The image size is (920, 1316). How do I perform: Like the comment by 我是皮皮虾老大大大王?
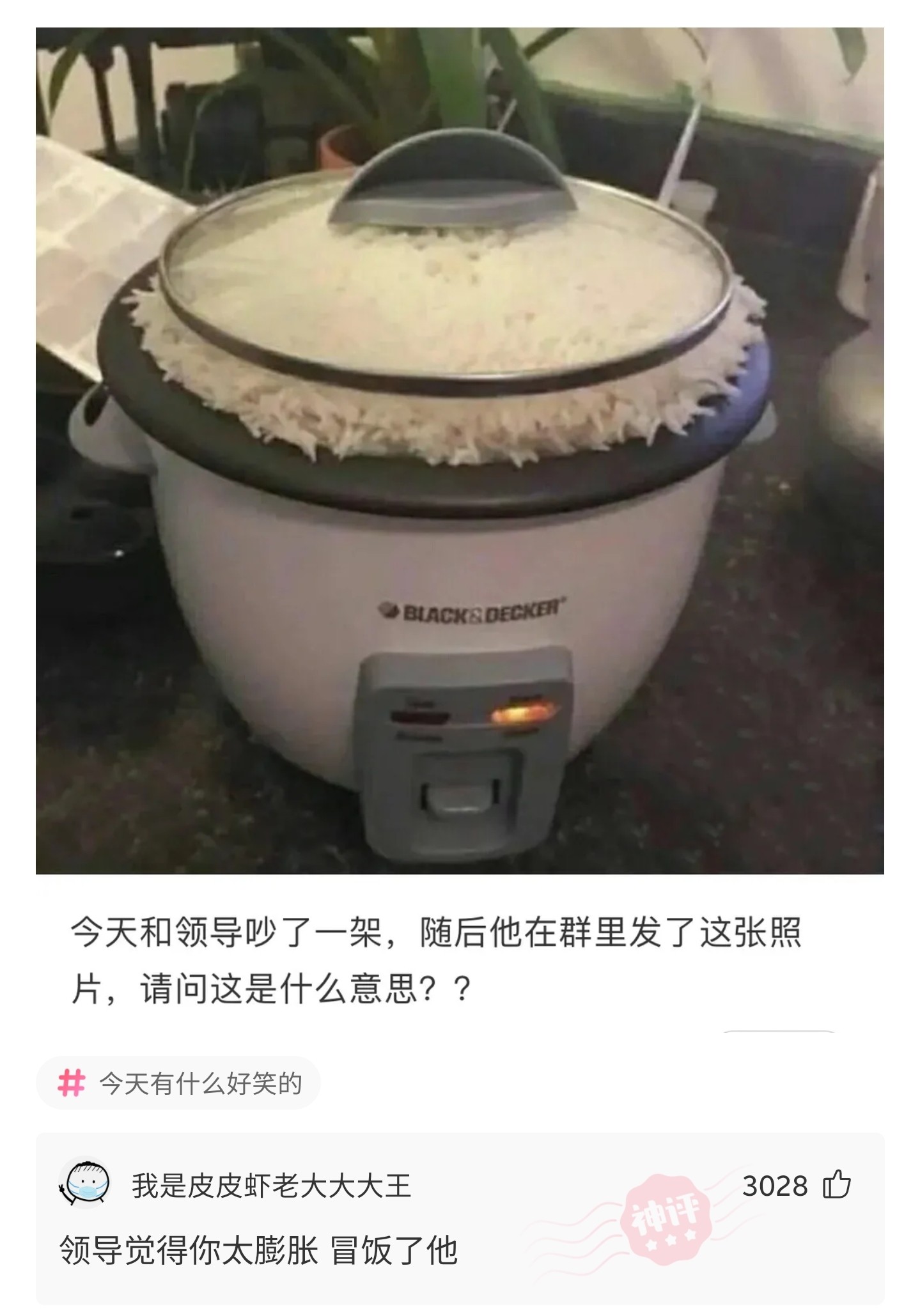coord(836,1184)
